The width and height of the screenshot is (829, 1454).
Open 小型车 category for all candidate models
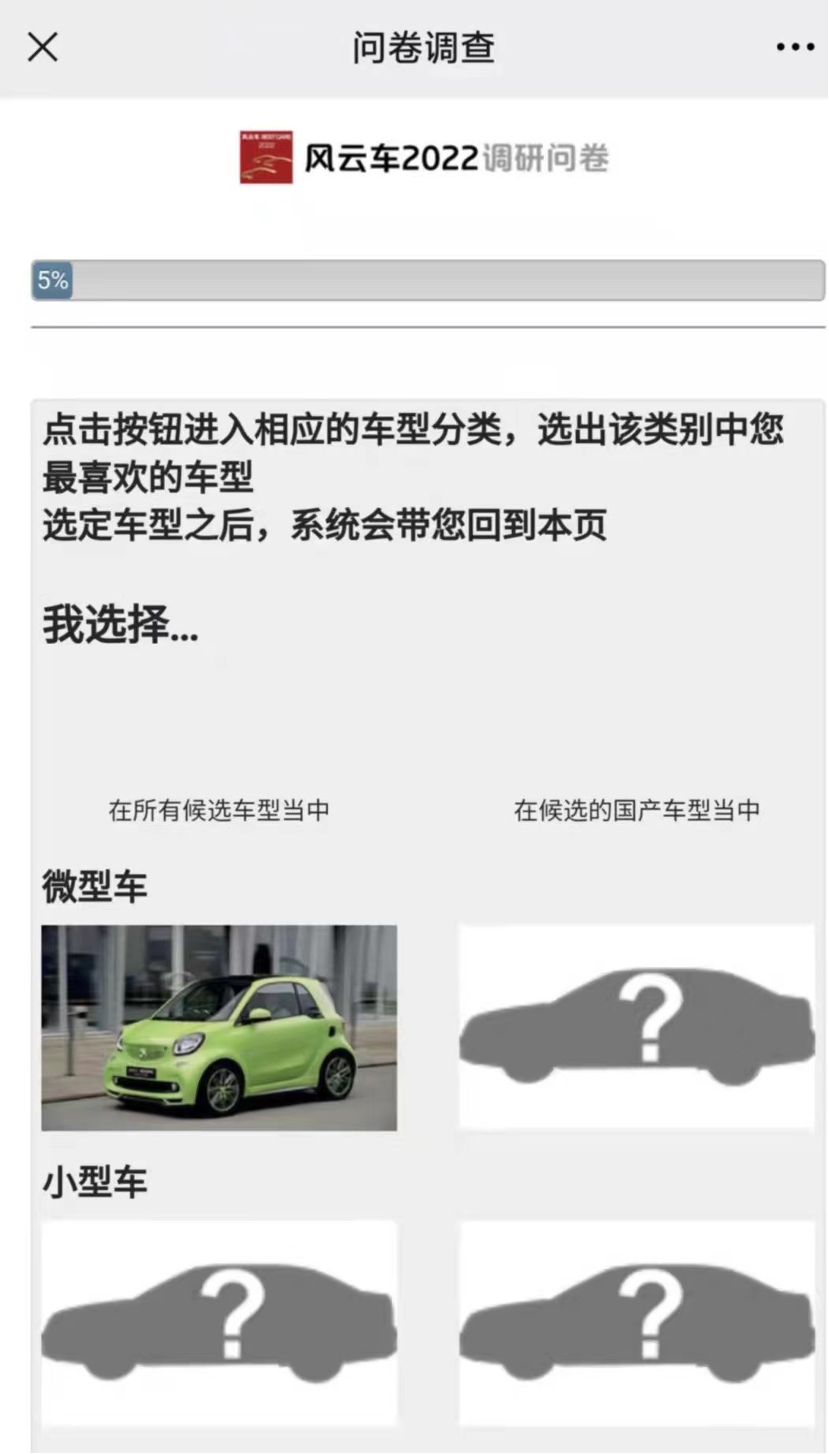coord(219,1323)
